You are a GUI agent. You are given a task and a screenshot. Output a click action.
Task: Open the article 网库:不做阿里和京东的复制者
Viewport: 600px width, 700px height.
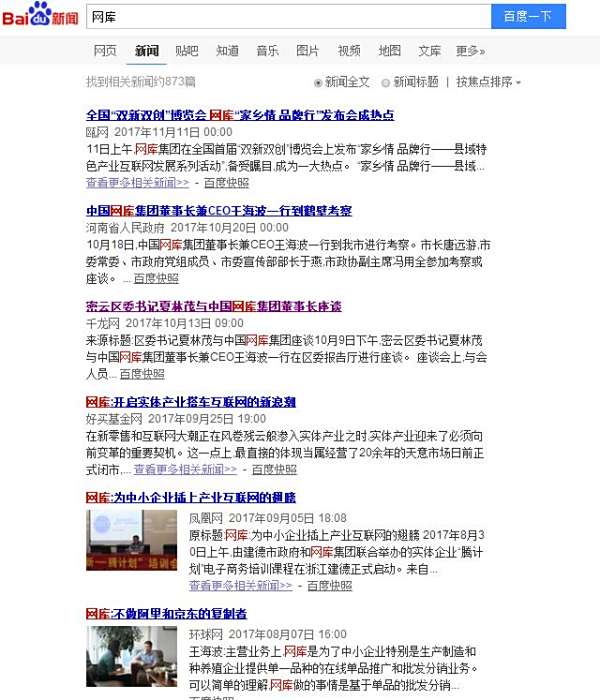coord(165,613)
